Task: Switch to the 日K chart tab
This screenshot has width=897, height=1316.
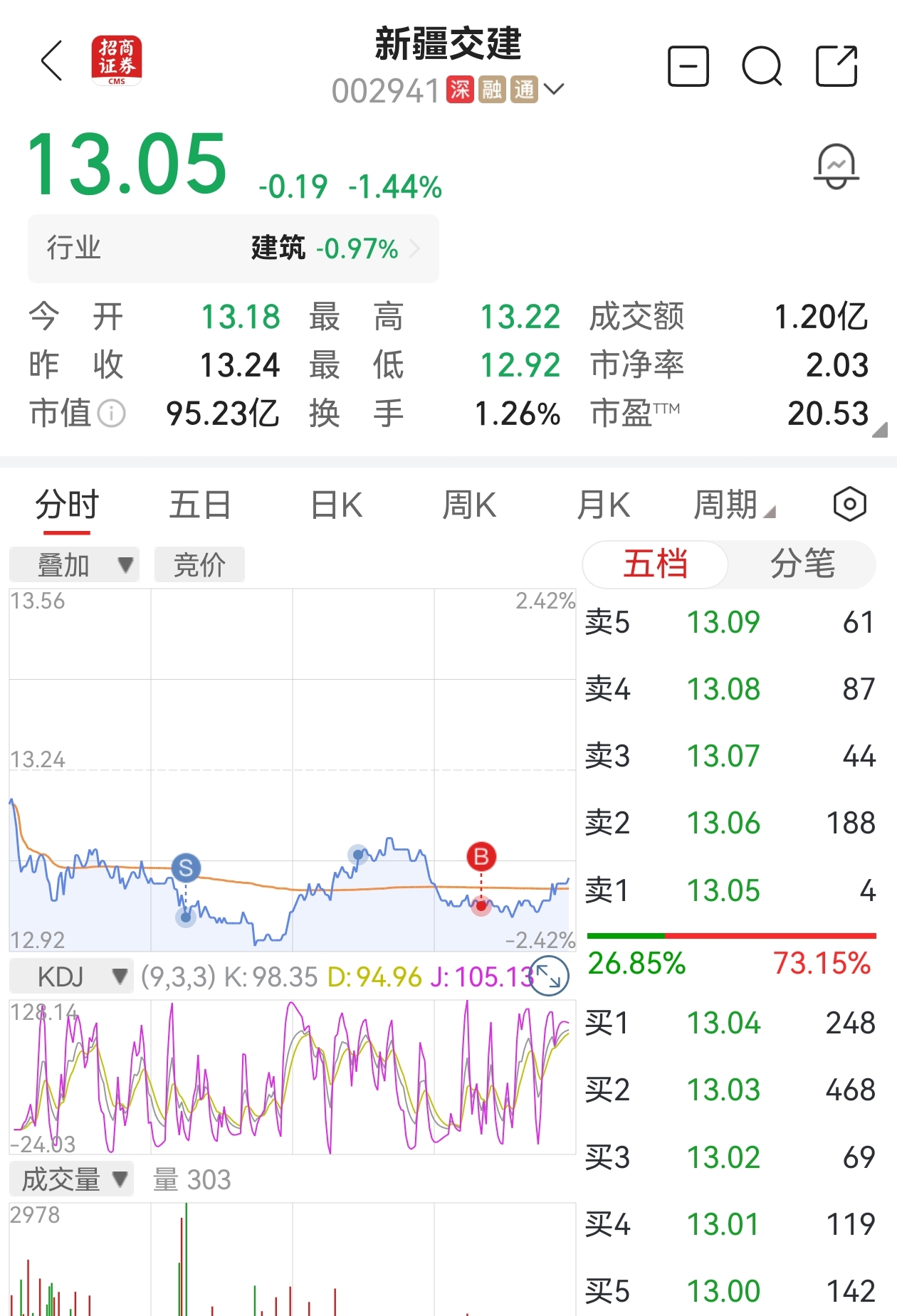Action: click(337, 505)
